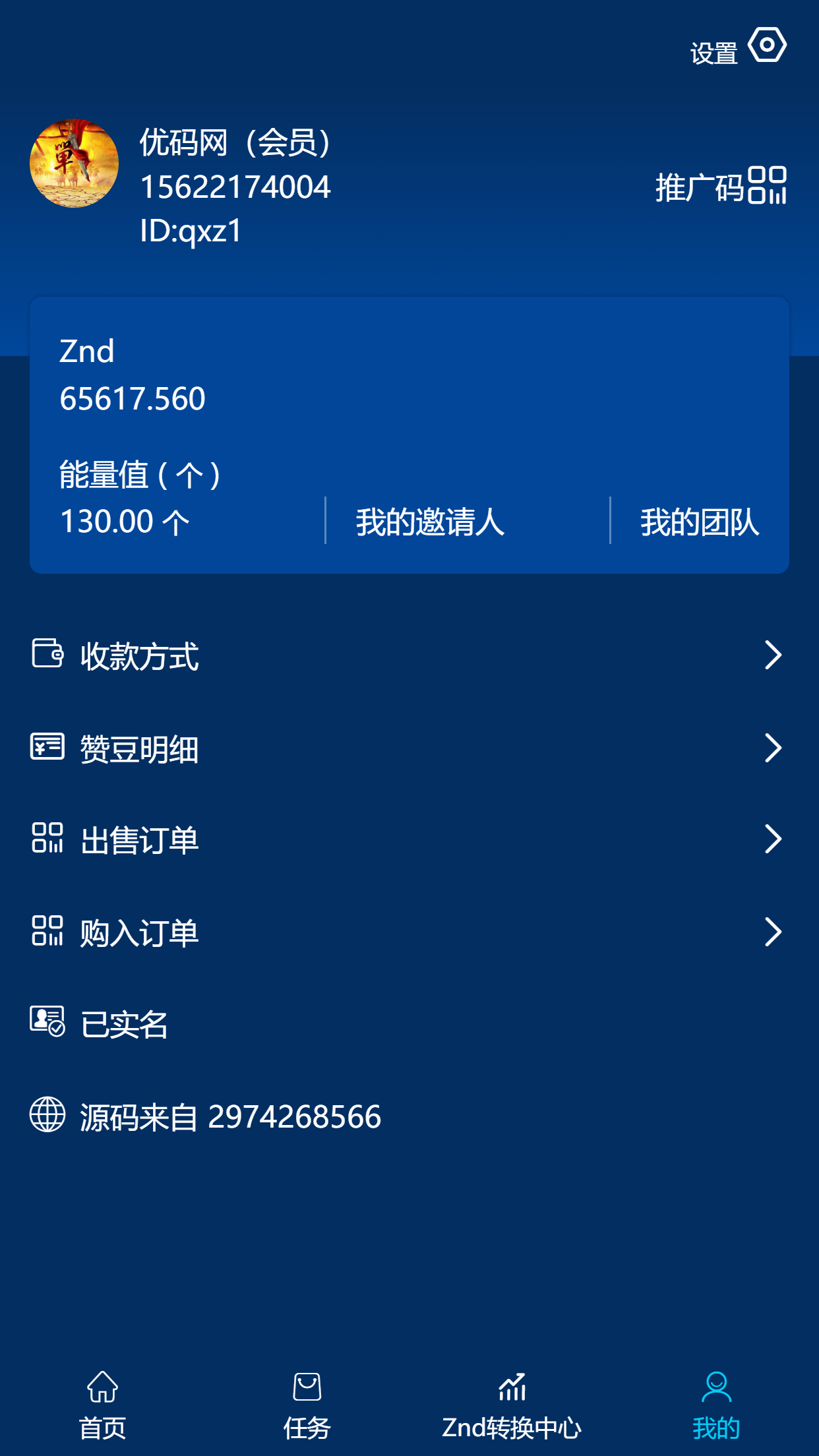Image resolution: width=819 pixels, height=1456 pixels.
Task: Tap the profile avatar picture
Action: (74, 163)
